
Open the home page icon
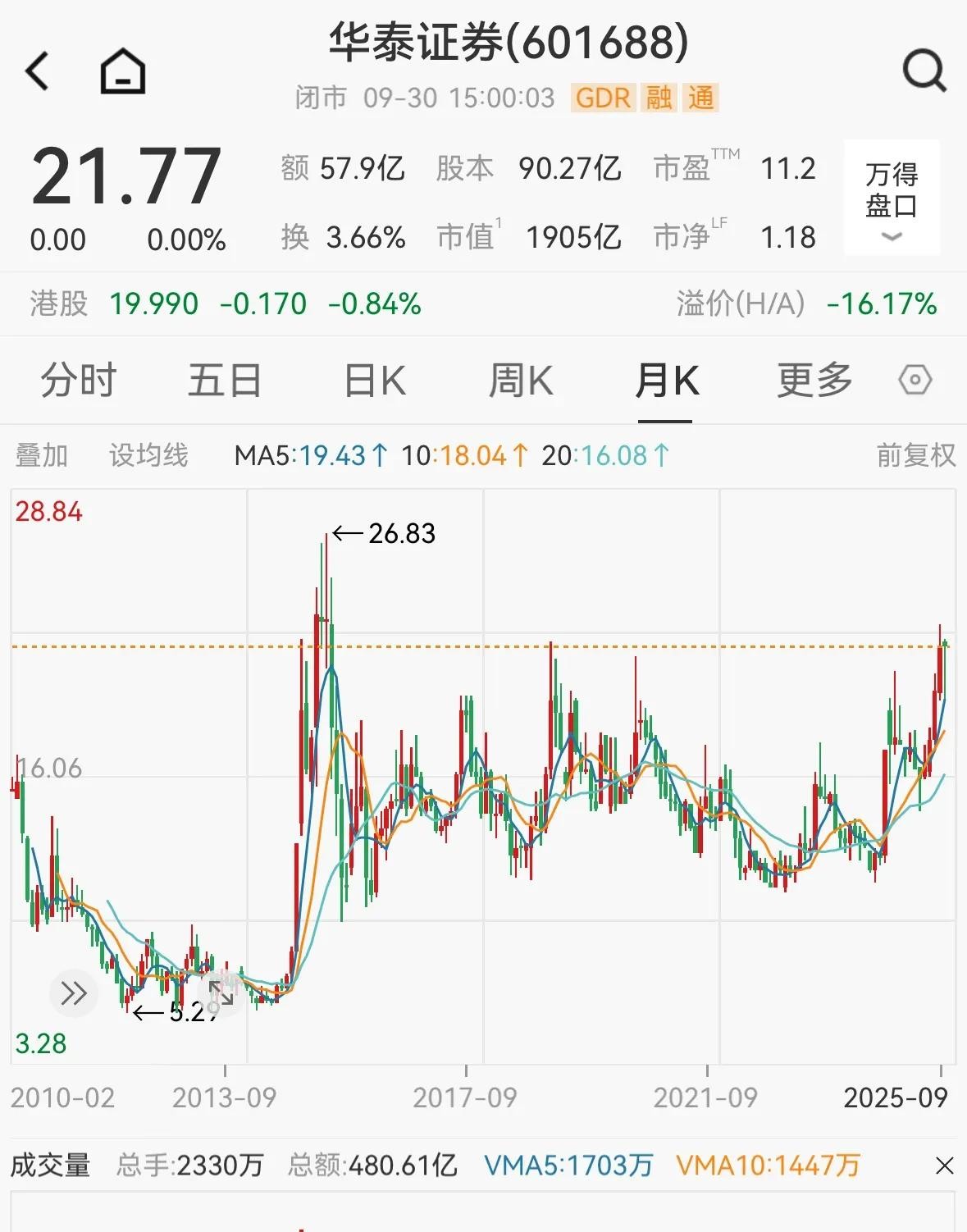coord(123,71)
